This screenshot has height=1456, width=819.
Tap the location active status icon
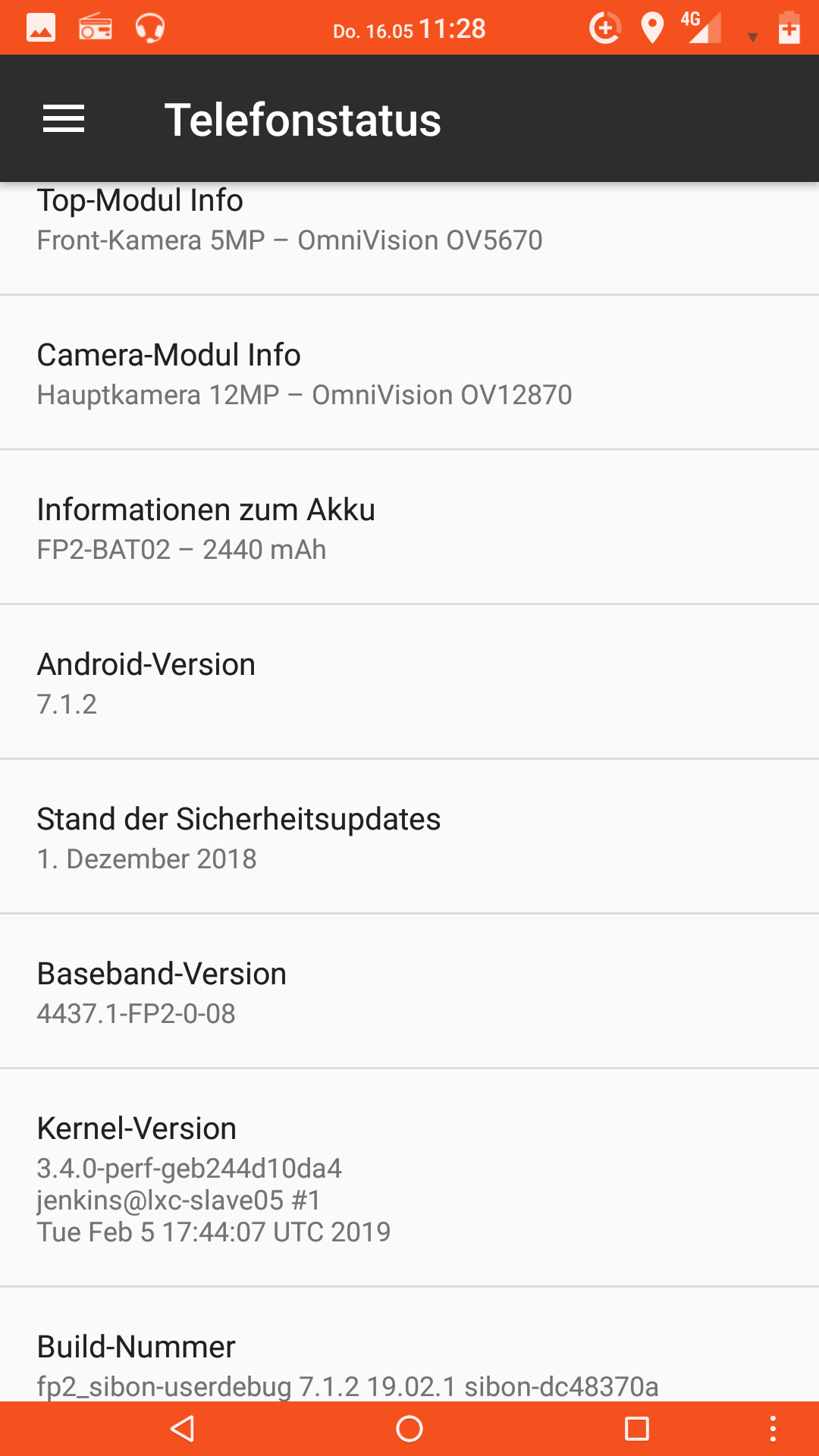(x=654, y=27)
